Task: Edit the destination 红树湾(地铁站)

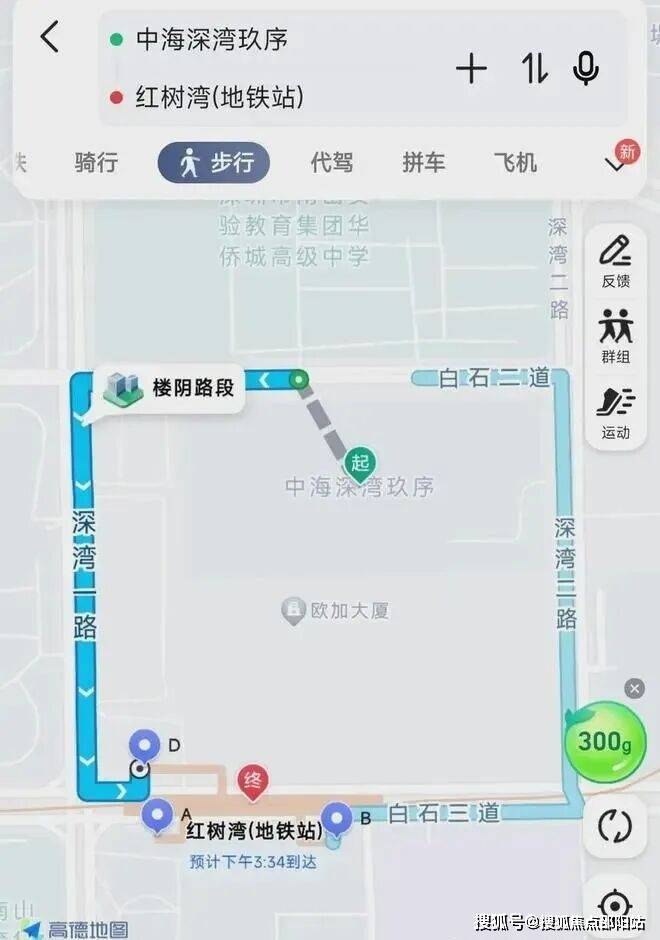Action: [x=220, y=98]
